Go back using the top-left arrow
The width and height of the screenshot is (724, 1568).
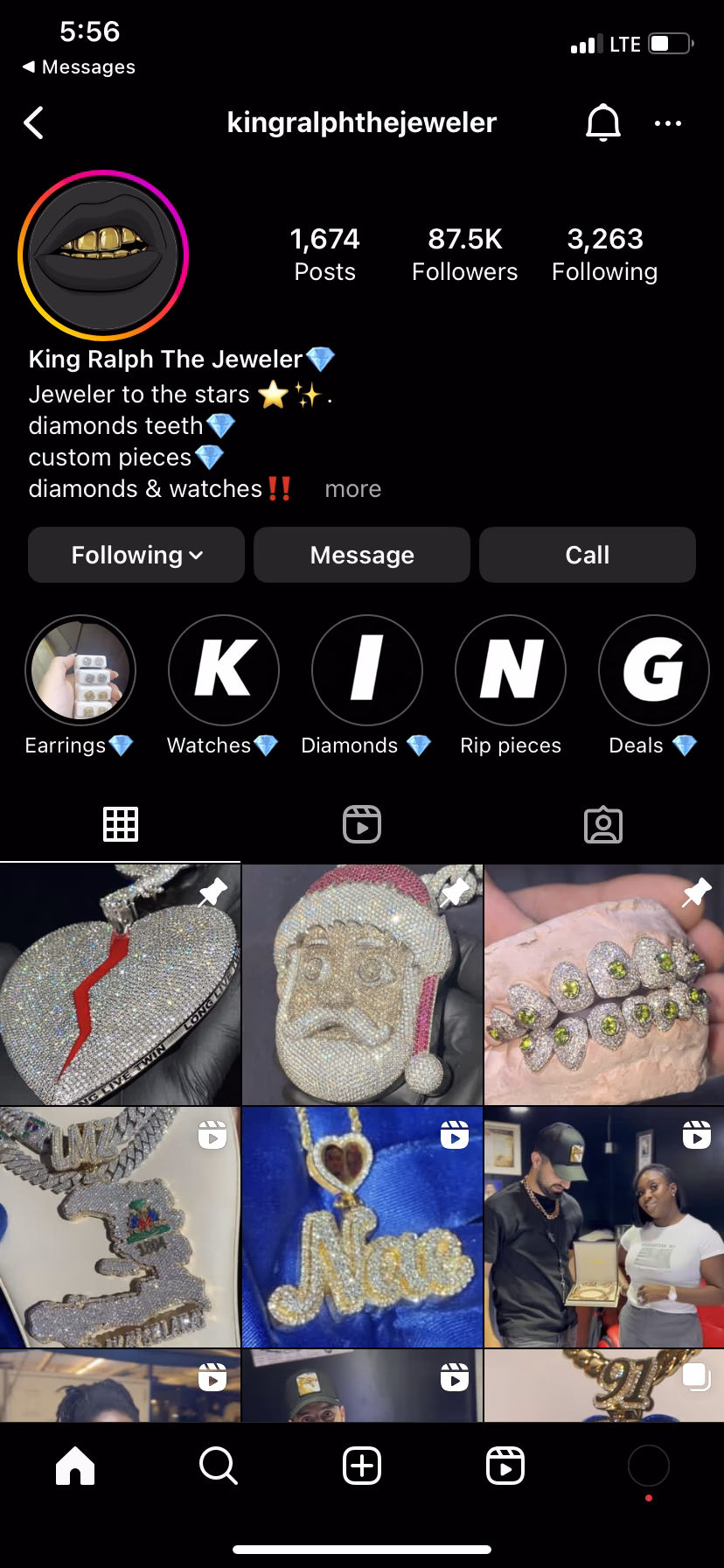pos(34,123)
